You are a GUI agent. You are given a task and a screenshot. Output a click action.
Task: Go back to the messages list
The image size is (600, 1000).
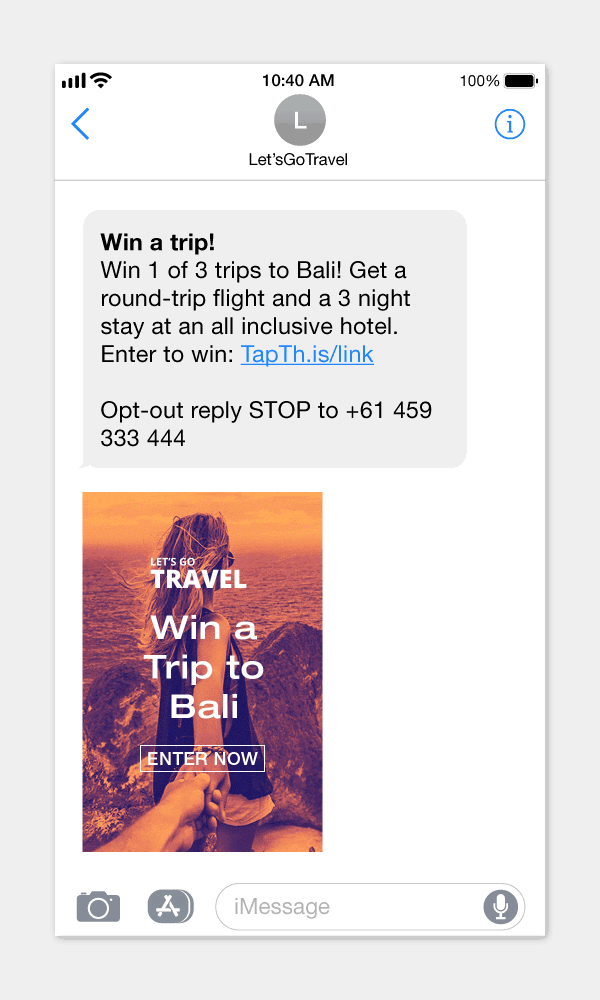81,124
